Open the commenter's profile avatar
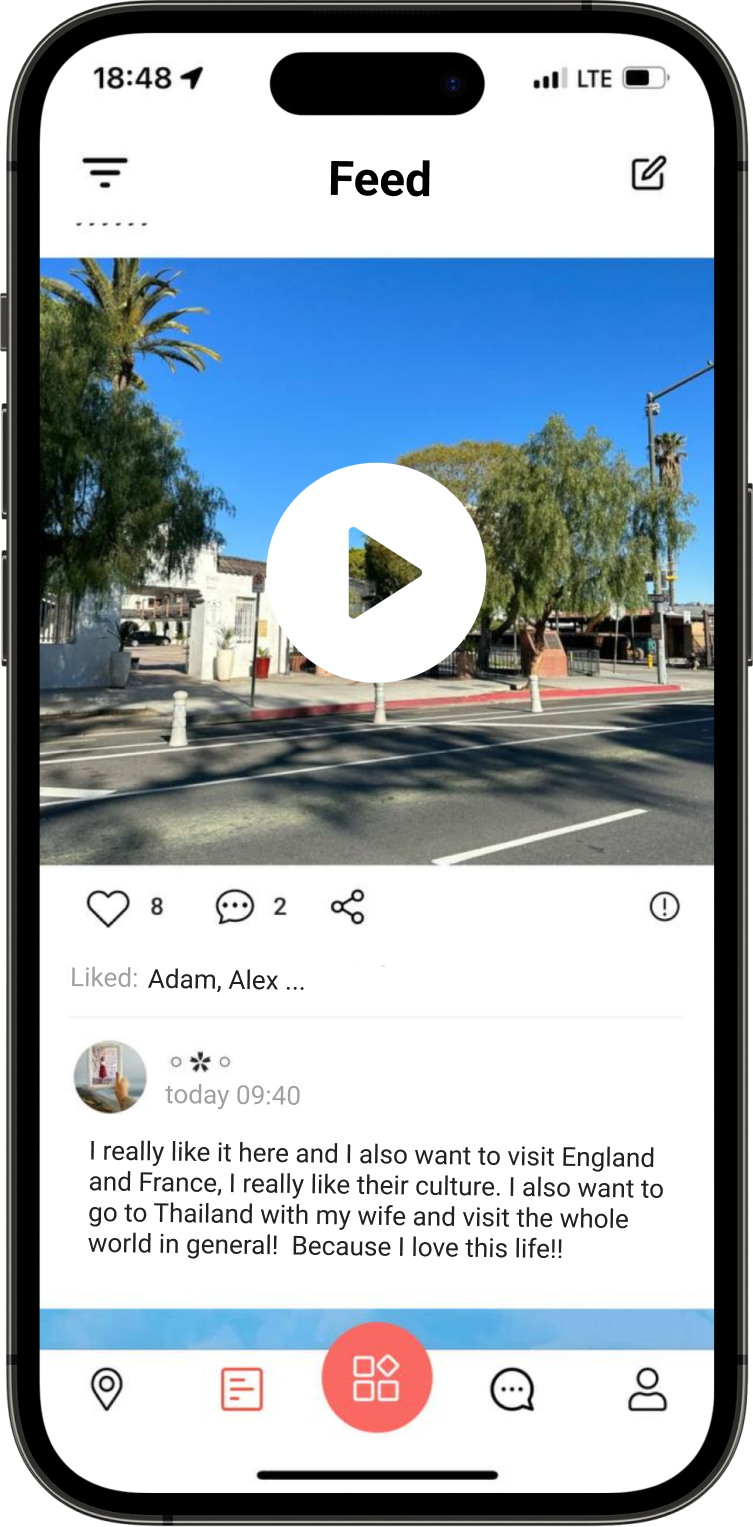 click(x=110, y=1077)
